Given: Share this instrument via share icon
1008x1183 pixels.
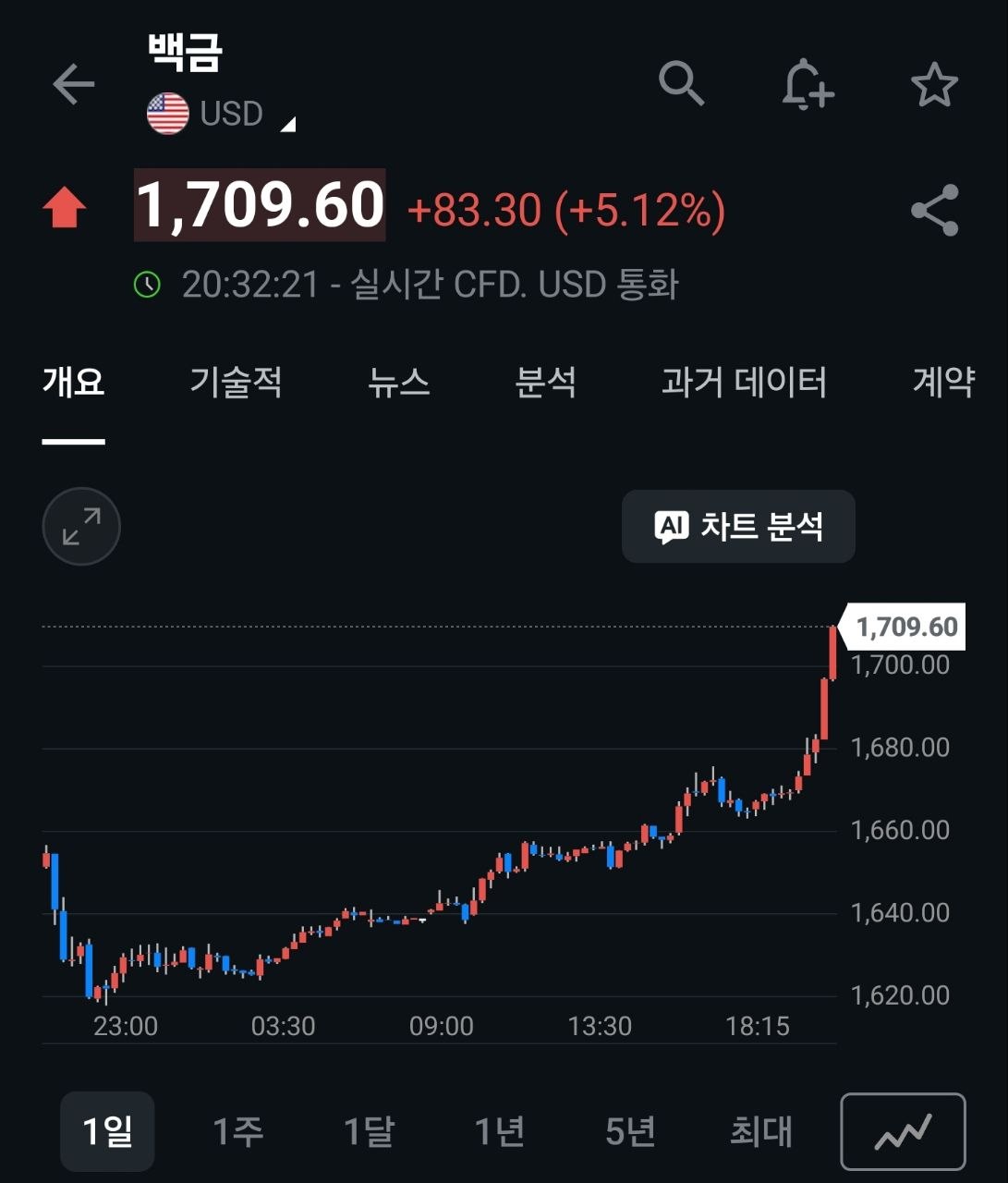Looking at the screenshot, I should coord(935,211).
